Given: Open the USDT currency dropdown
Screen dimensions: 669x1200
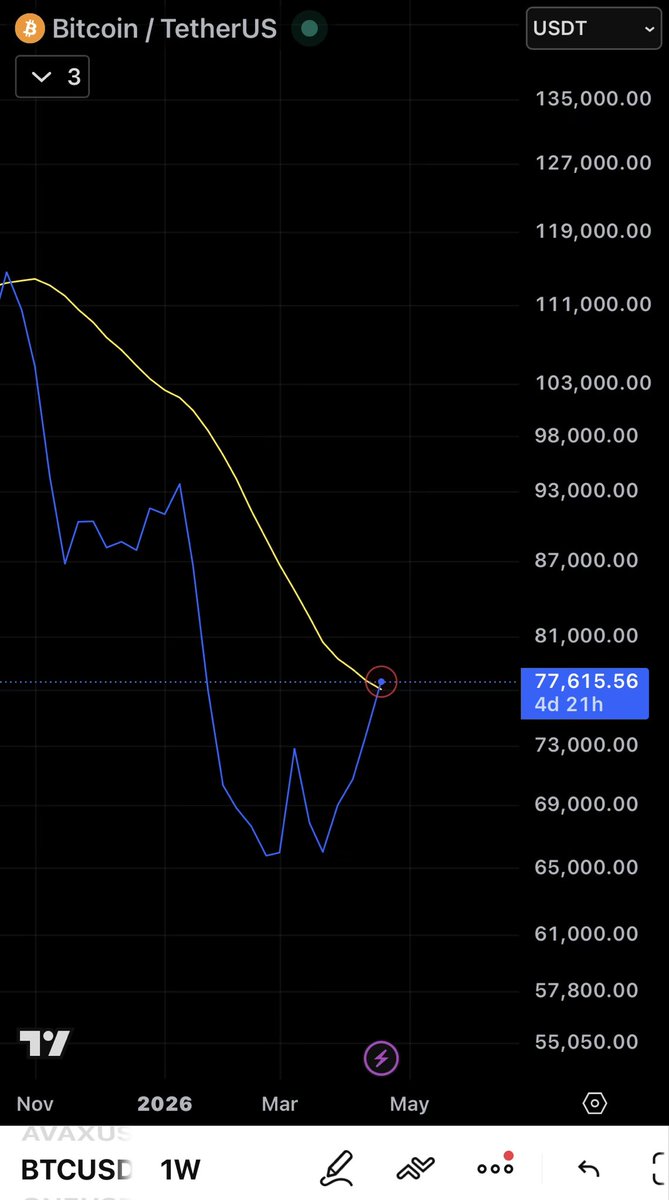Looking at the screenshot, I should click(592, 29).
